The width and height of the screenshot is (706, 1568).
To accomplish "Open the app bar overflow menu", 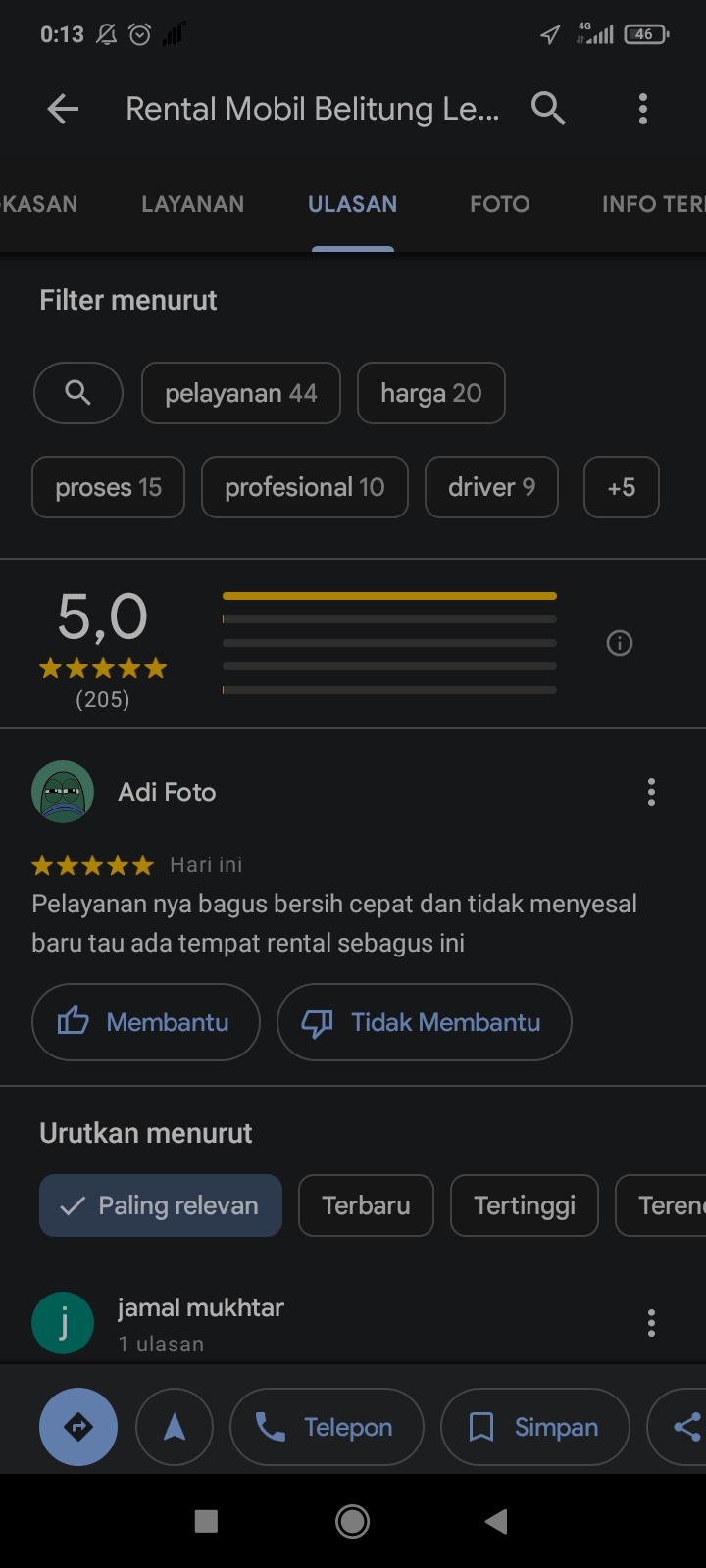I will [x=643, y=109].
